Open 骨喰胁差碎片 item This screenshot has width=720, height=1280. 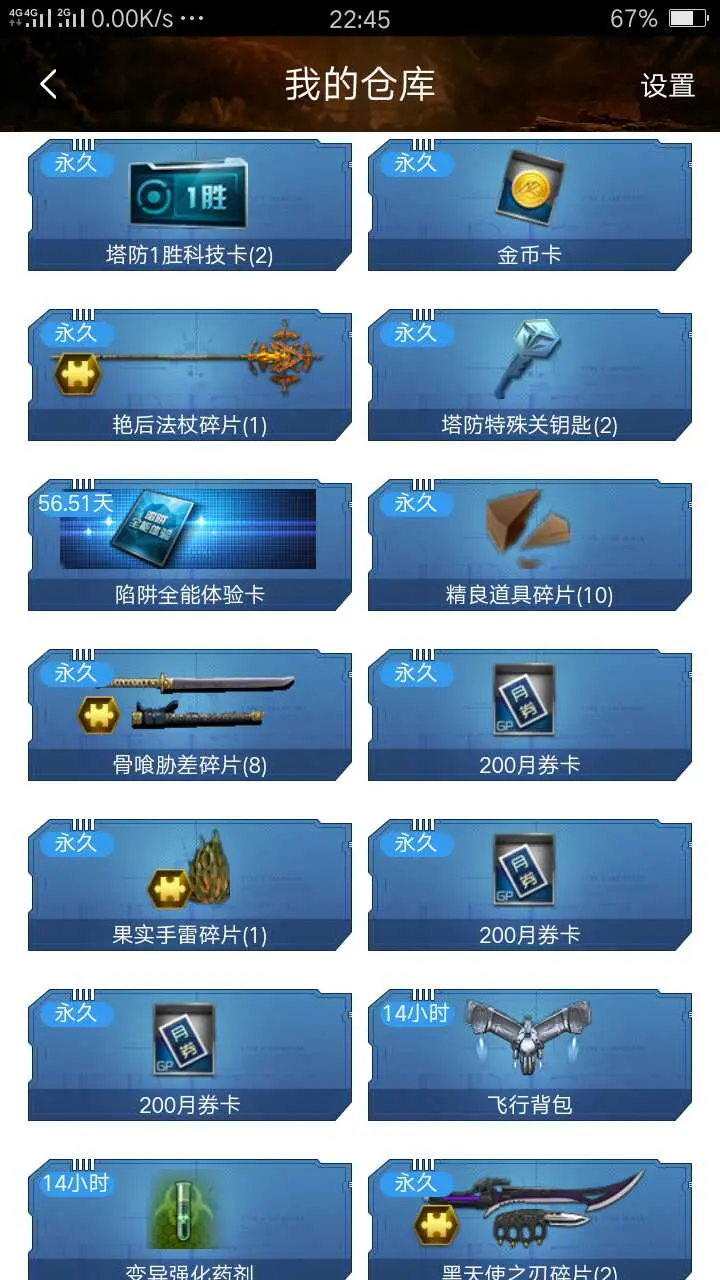(190, 716)
